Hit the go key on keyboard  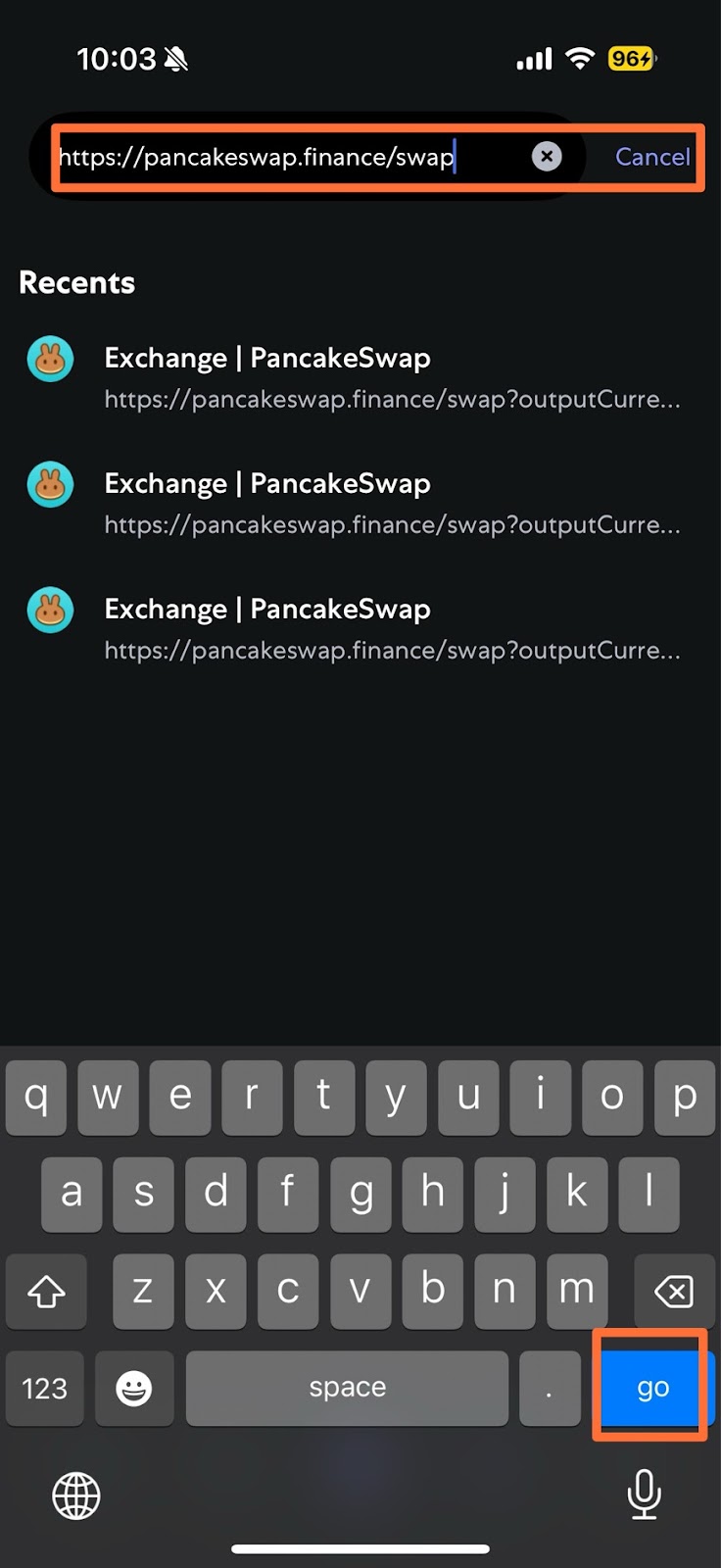(x=652, y=1388)
